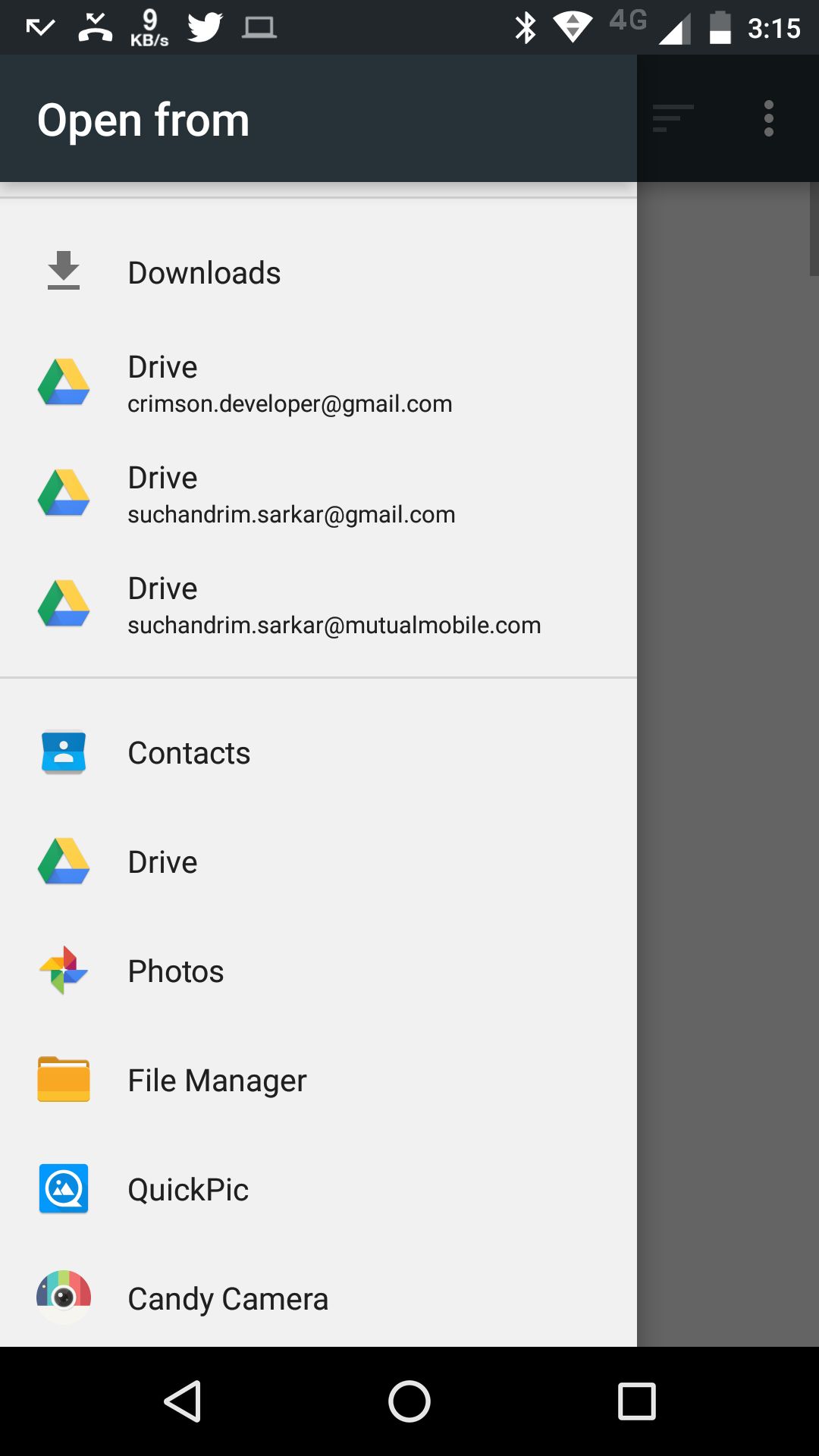Image resolution: width=819 pixels, height=1456 pixels.
Task: Tap the sort icon in toolbar
Action: 673,118
